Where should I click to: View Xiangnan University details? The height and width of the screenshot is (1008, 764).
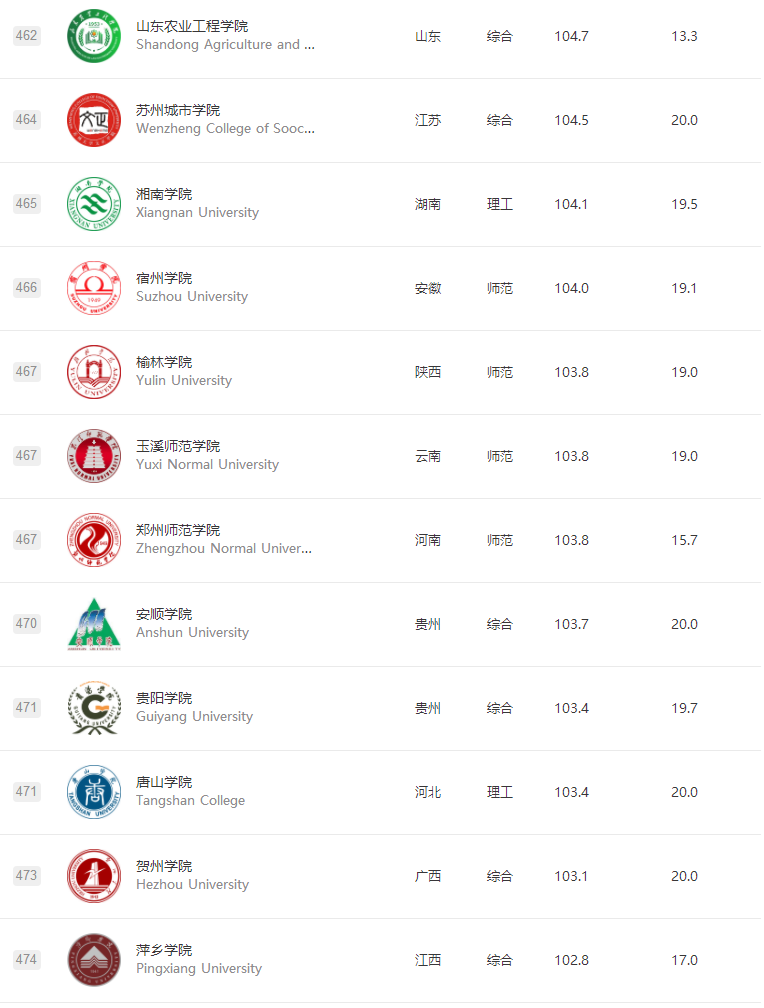[x=164, y=195]
